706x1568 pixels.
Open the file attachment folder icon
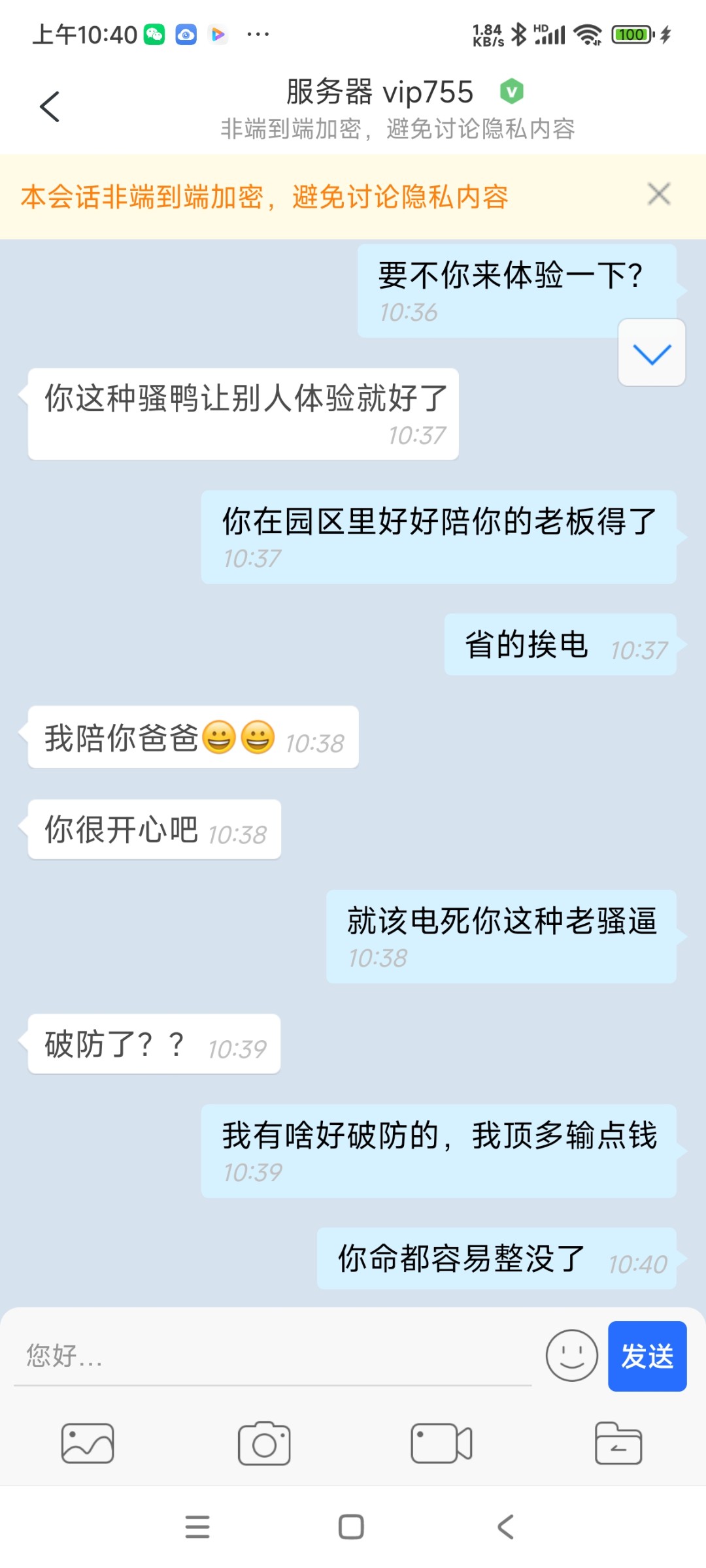(x=618, y=1445)
